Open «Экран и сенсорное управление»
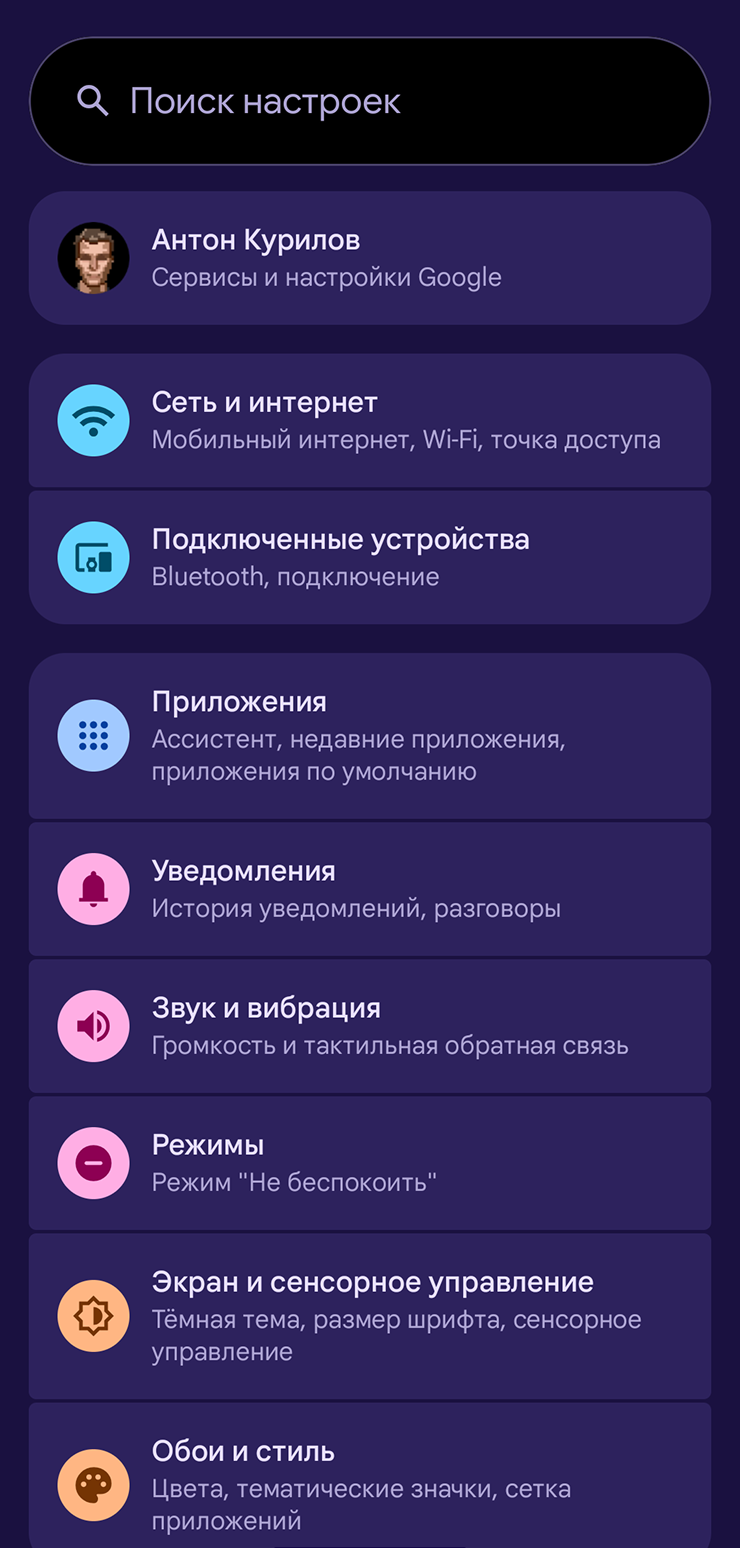This screenshot has height=1548, width=740. point(370,1316)
